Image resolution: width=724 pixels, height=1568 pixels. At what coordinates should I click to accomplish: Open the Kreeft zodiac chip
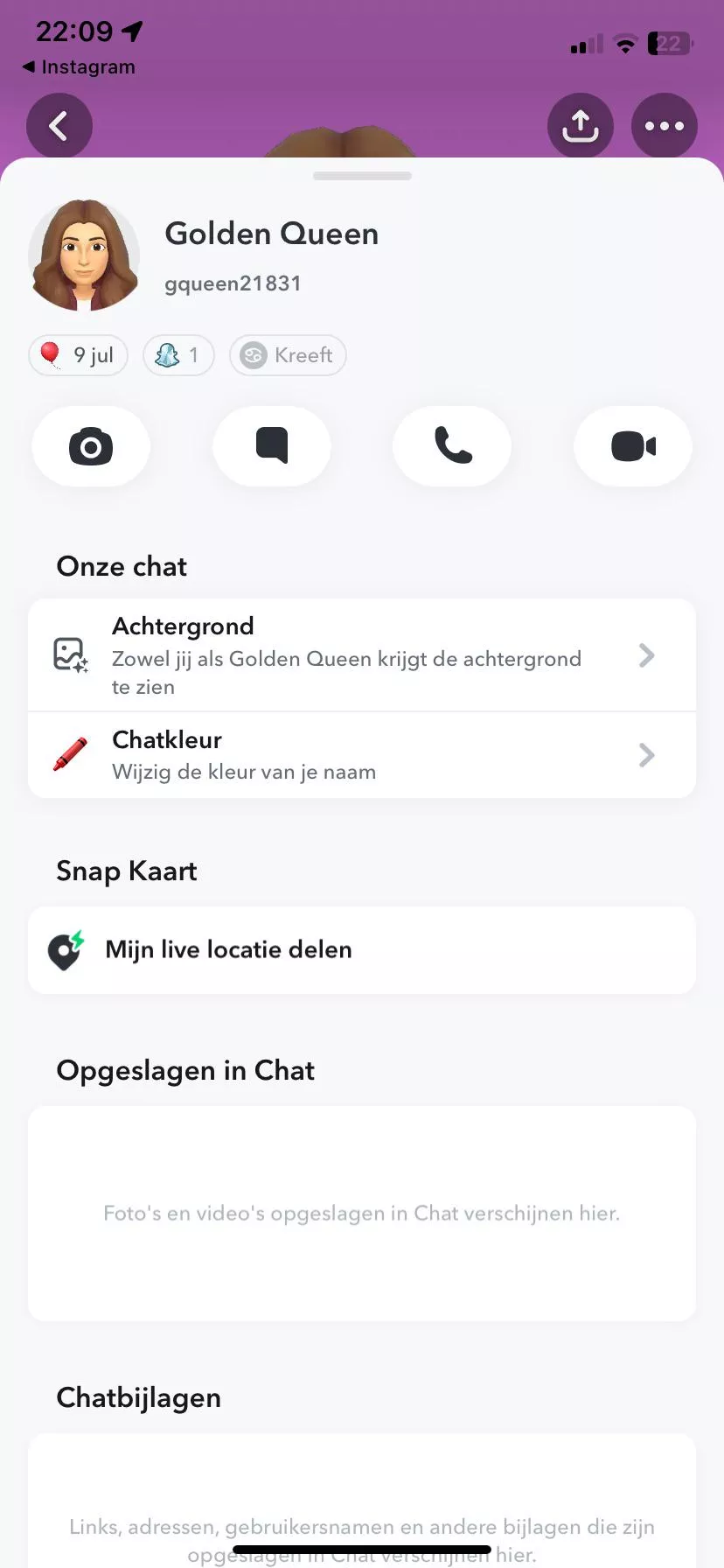pos(288,355)
